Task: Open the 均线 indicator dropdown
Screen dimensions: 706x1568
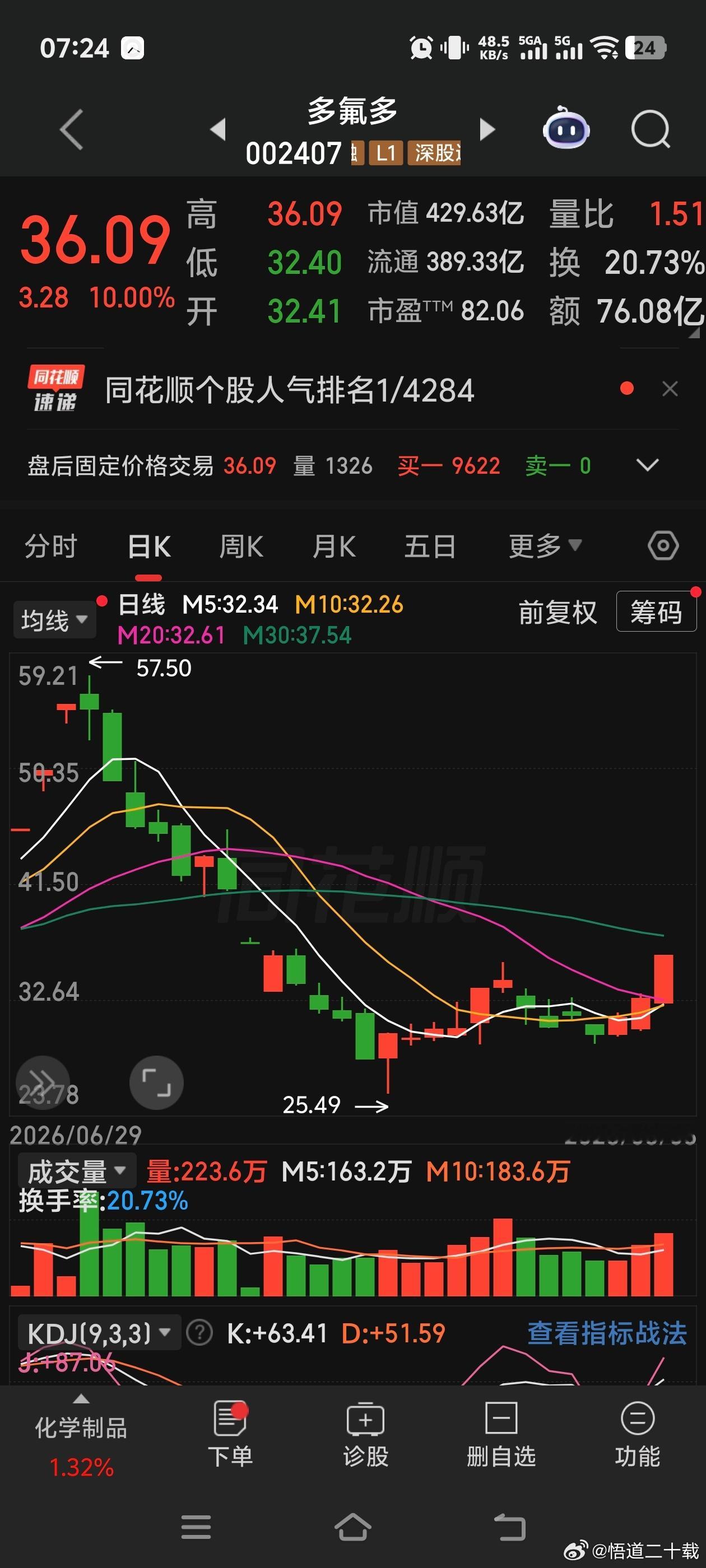Action: [x=54, y=620]
